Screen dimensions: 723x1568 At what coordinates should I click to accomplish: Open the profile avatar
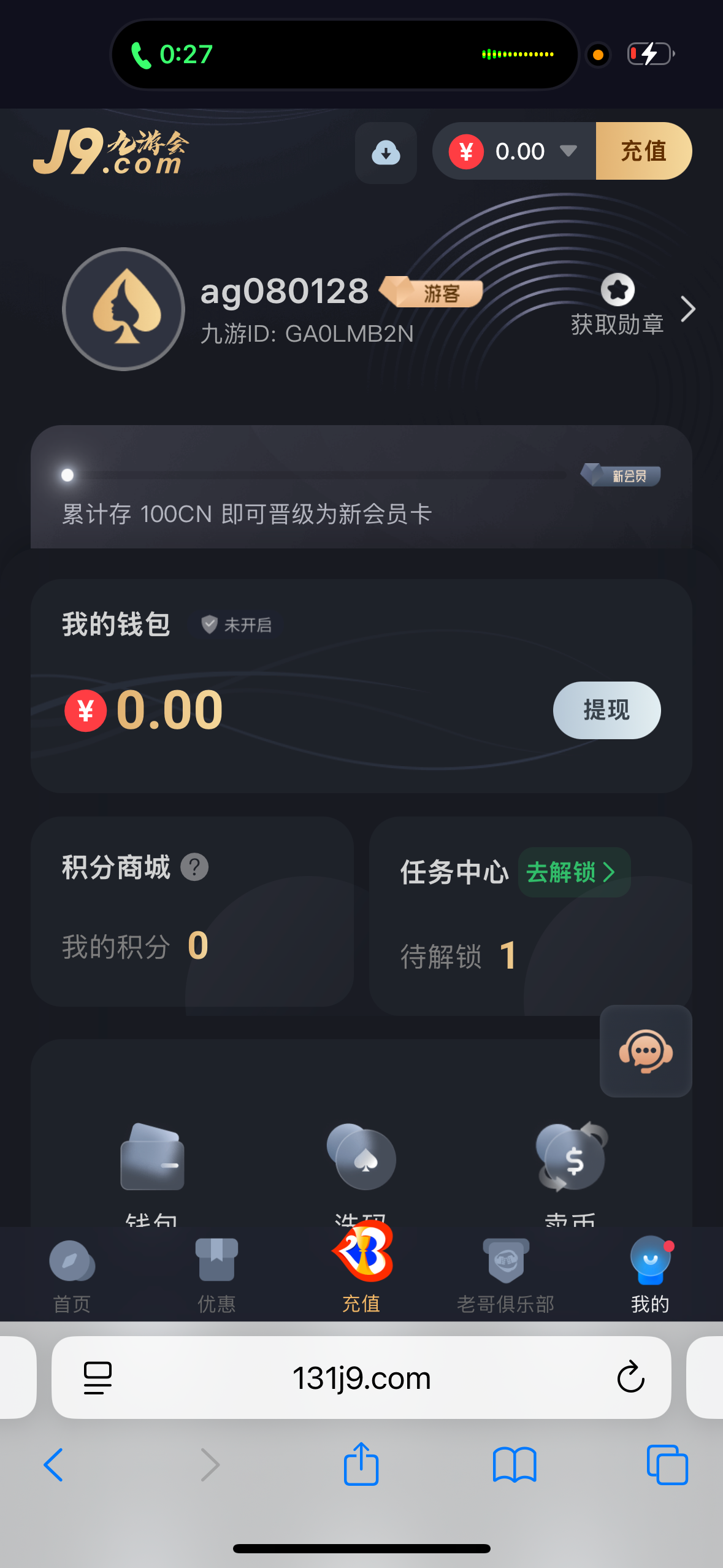pos(124,309)
